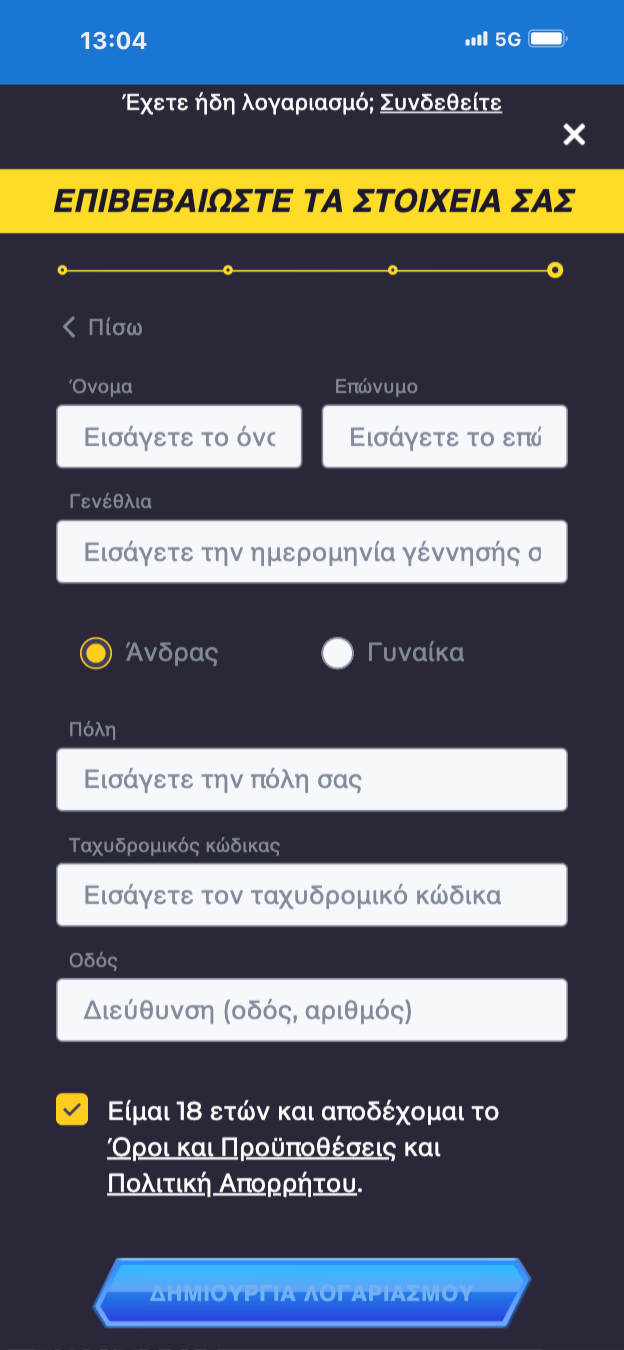Viewport: 624px width, 1350px height.
Task: Go back with Πίσω
Action: 102,327
